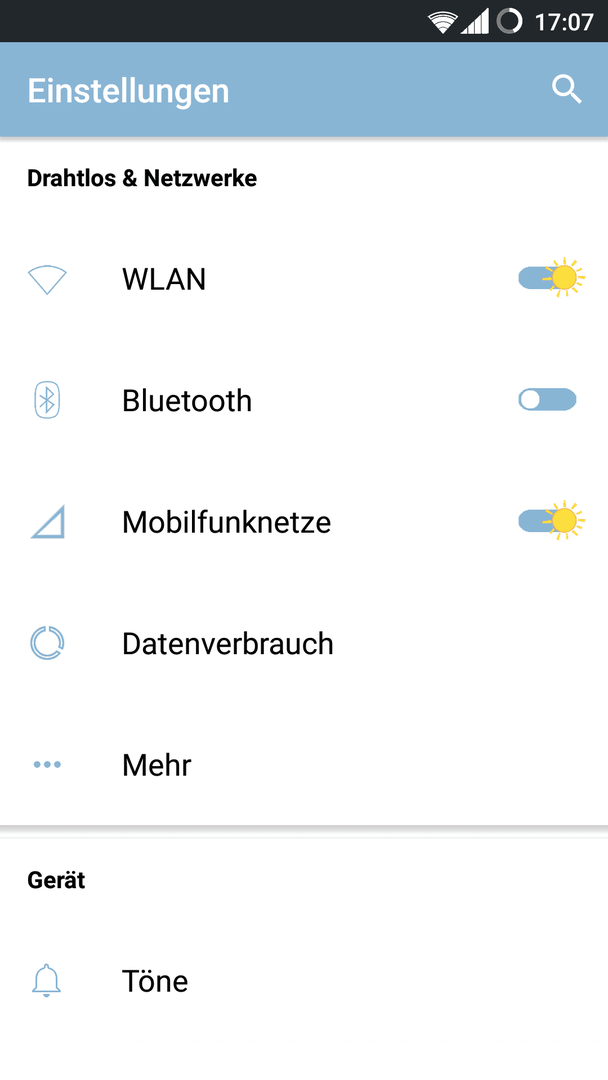The height and width of the screenshot is (1080, 608).
Task: Disable the Mobilfunknetze switch
Action: [x=552, y=521]
